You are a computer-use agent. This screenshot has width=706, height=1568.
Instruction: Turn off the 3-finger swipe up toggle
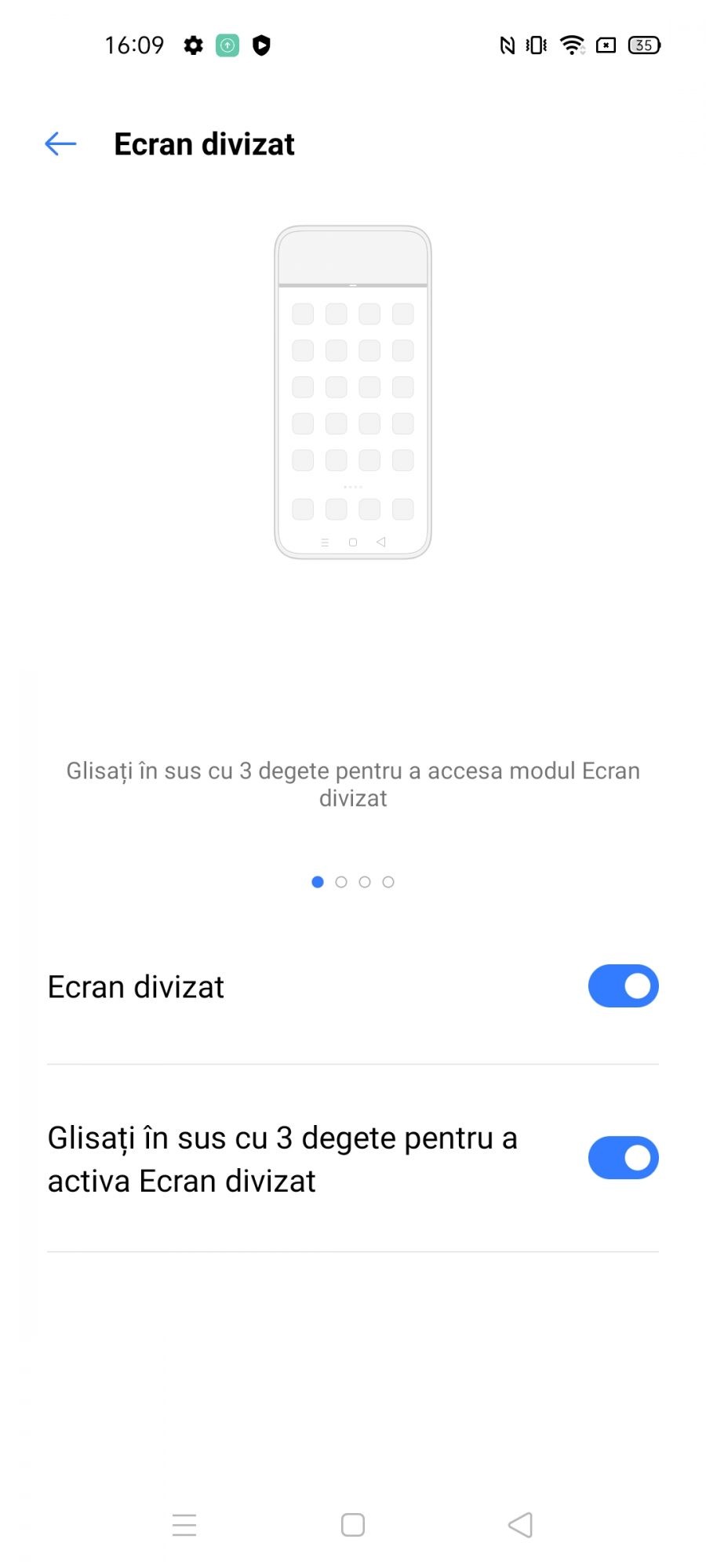[x=623, y=1157]
